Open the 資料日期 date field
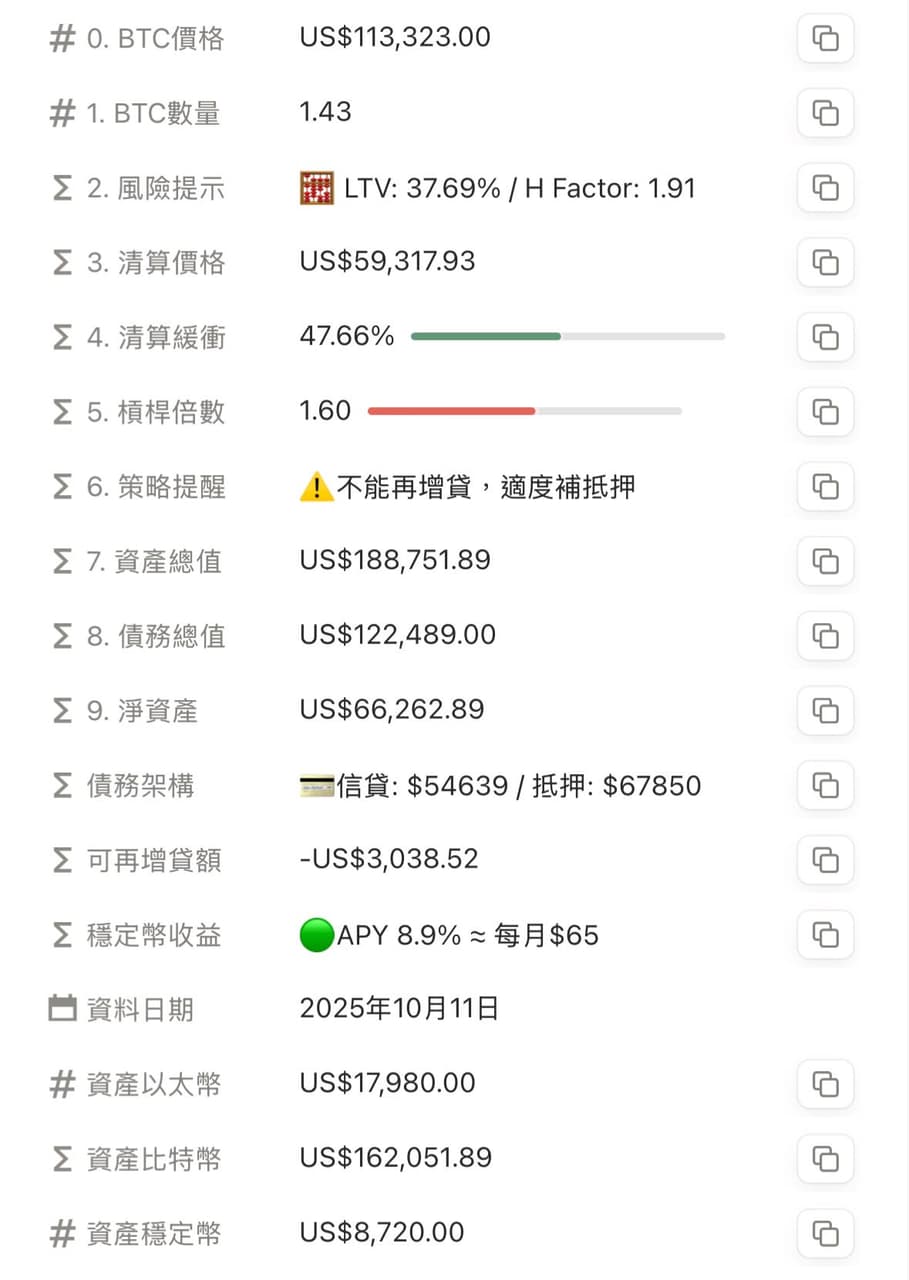 (x=399, y=1009)
